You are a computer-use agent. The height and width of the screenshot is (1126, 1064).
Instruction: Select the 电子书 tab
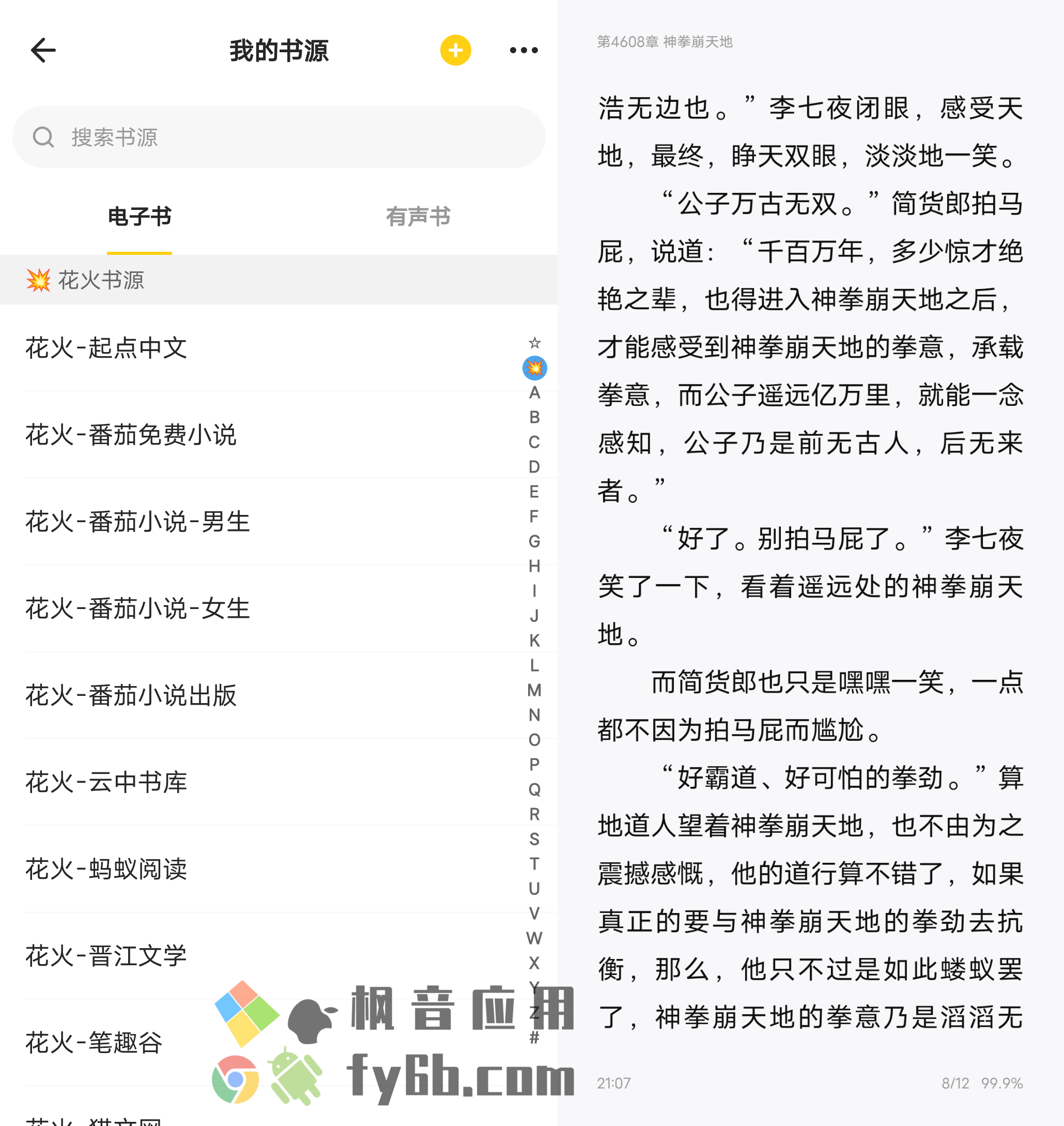click(x=140, y=216)
